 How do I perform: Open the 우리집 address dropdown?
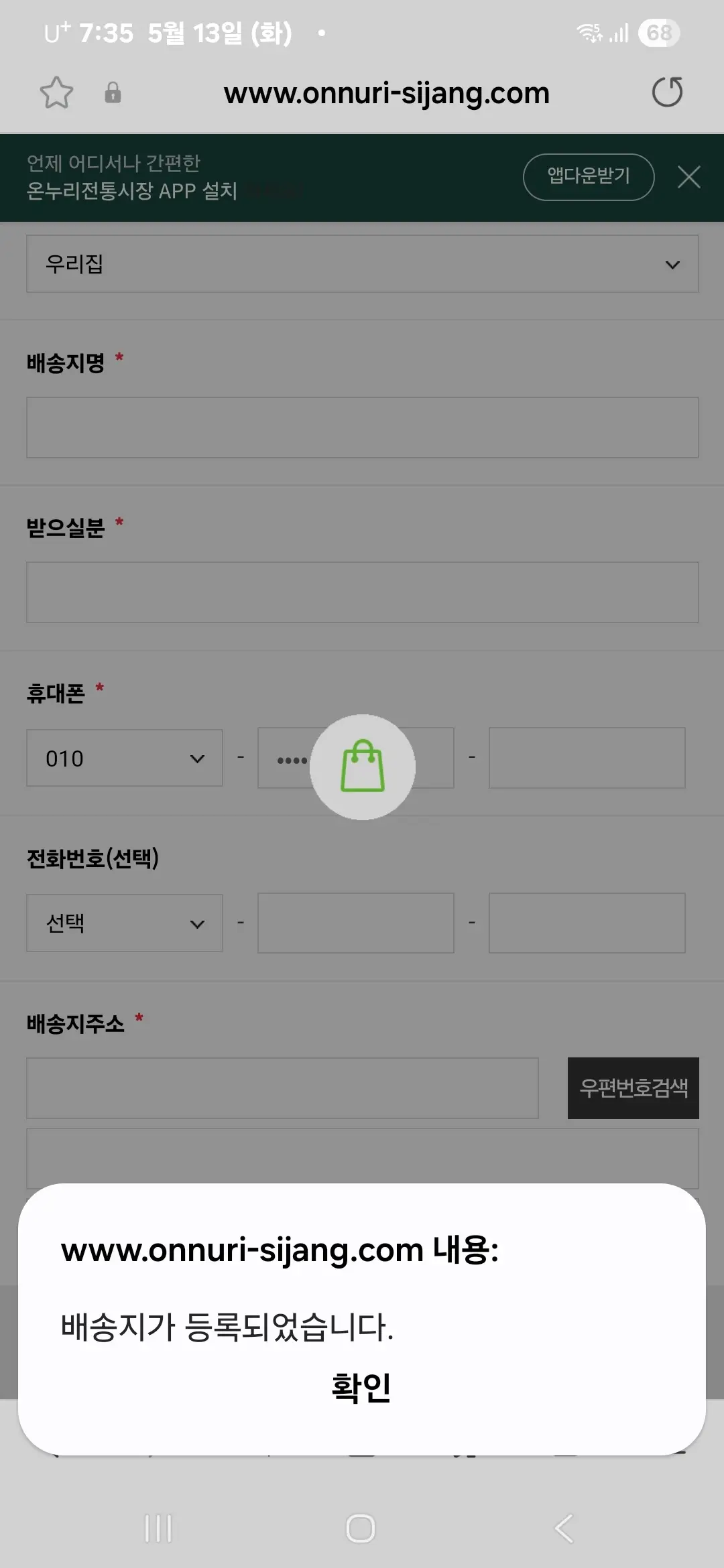tap(362, 264)
